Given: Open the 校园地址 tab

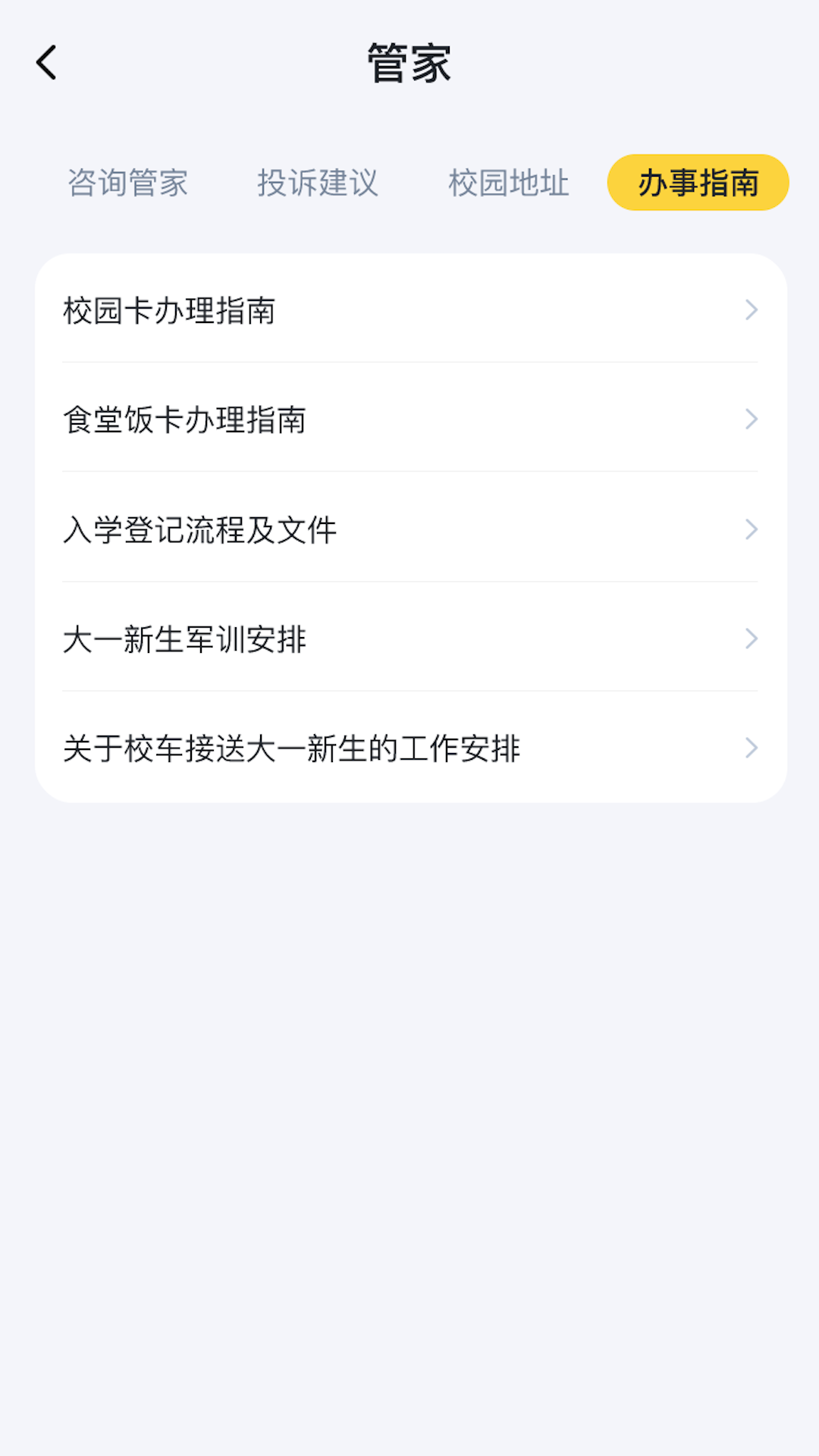Looking at the screenshot, I should point(508,182).
